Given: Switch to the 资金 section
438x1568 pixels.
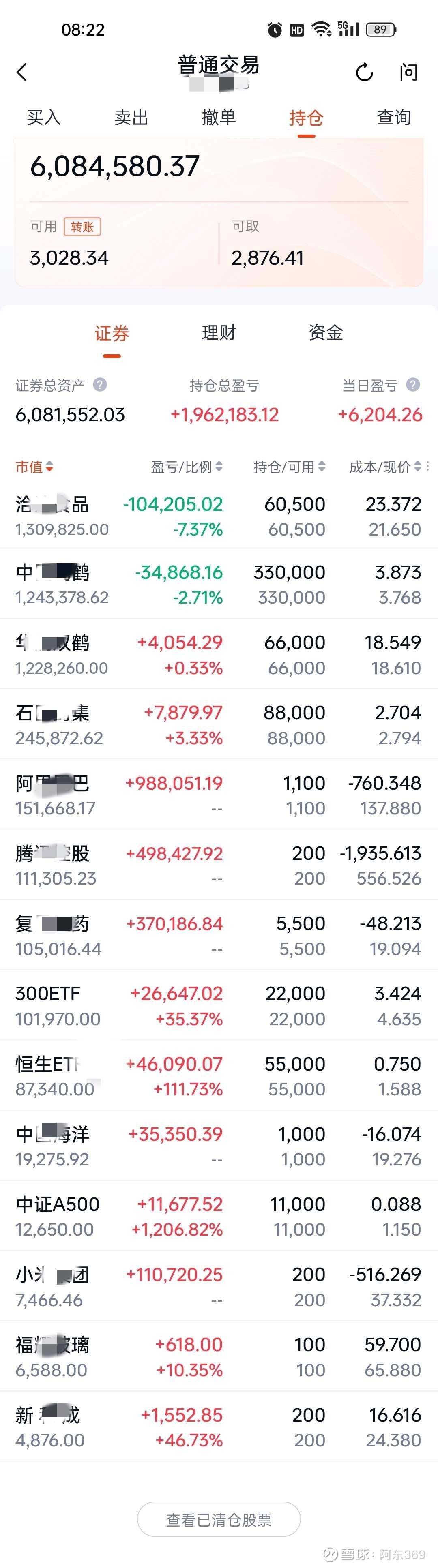Looking at the screenshot, I should (326, 333).
